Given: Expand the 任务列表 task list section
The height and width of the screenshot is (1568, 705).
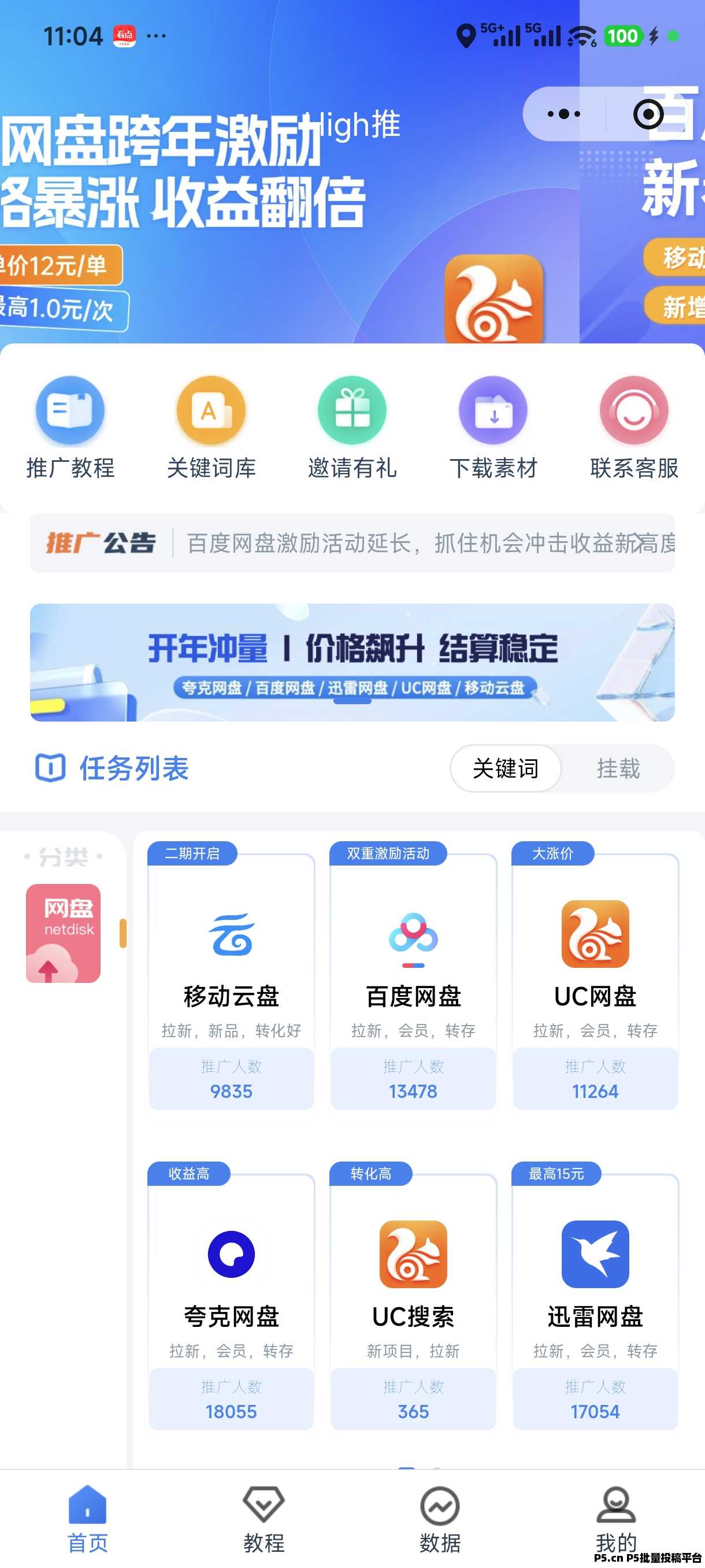Looking at the screenshot, I should click(131, 769).
